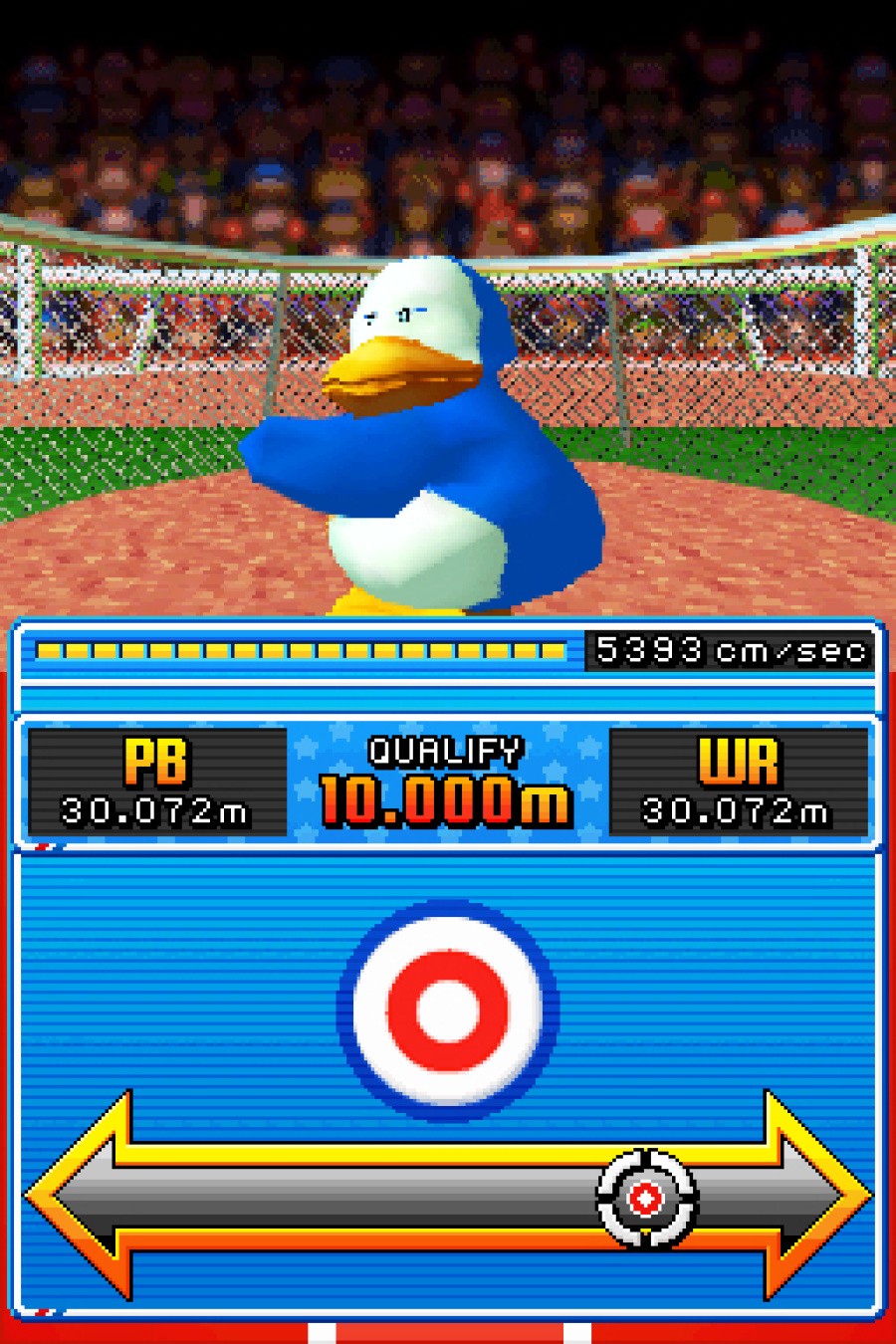Click the 10.000m qualify distance text

point(447,801)
